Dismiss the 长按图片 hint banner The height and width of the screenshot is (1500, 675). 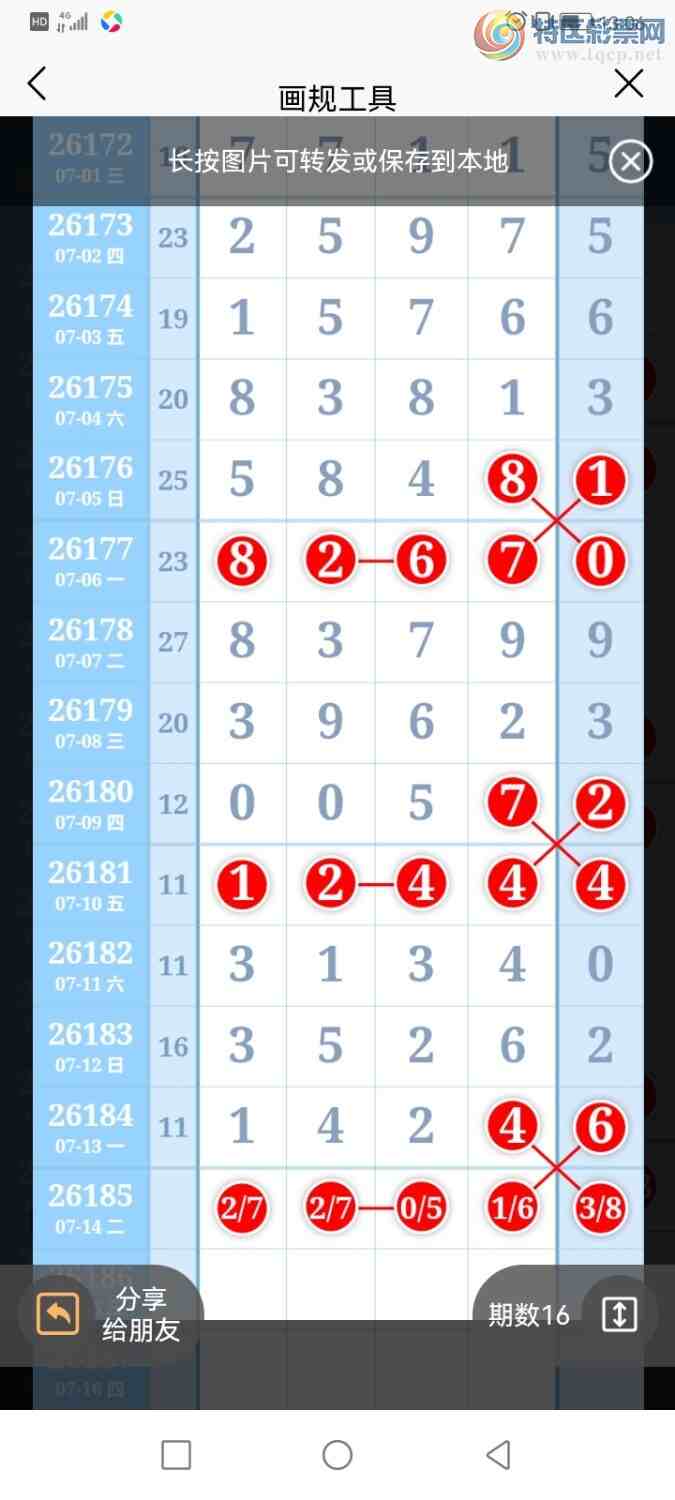pyautogui.click(x=630, y=162)
